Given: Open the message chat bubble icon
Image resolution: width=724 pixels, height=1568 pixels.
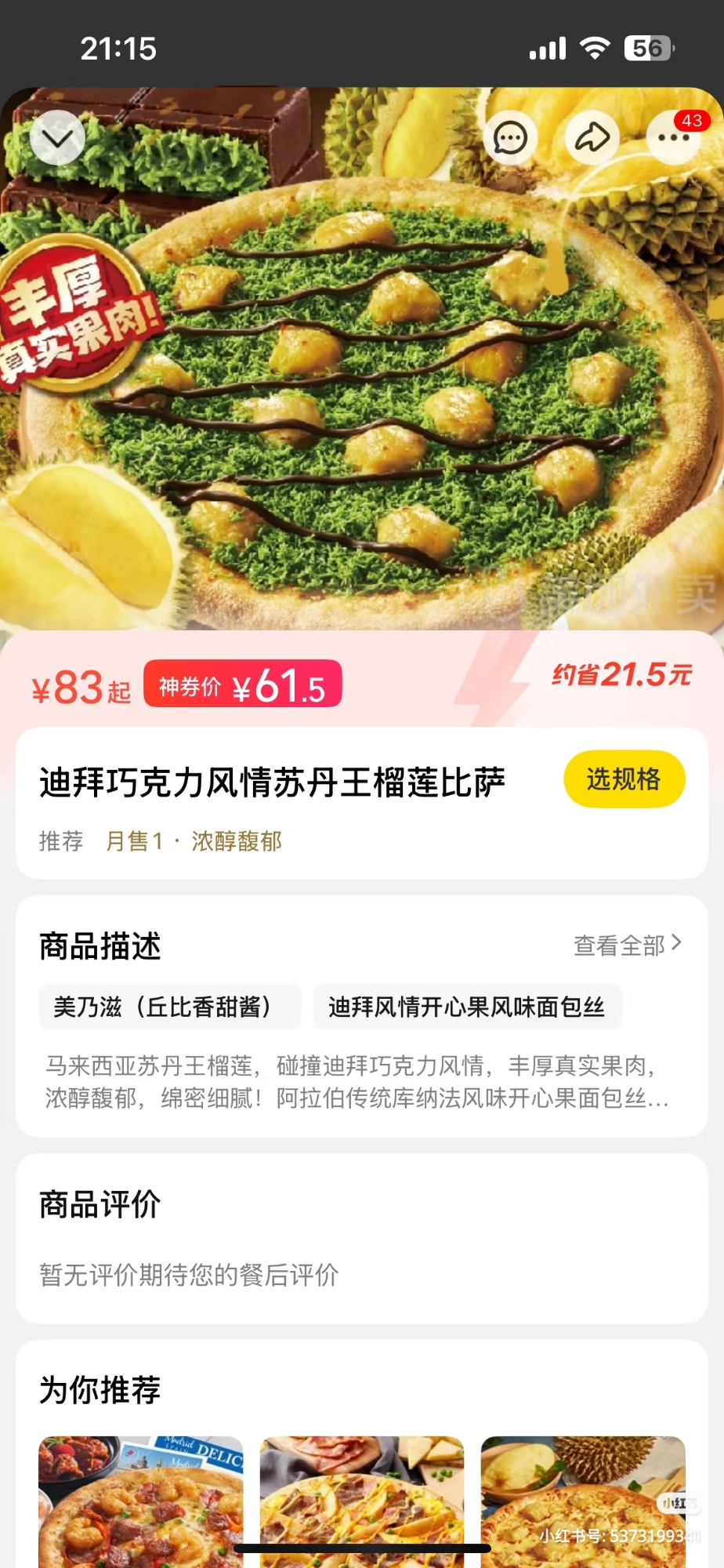Looking at the screenshot, I should tap(510, 138).
